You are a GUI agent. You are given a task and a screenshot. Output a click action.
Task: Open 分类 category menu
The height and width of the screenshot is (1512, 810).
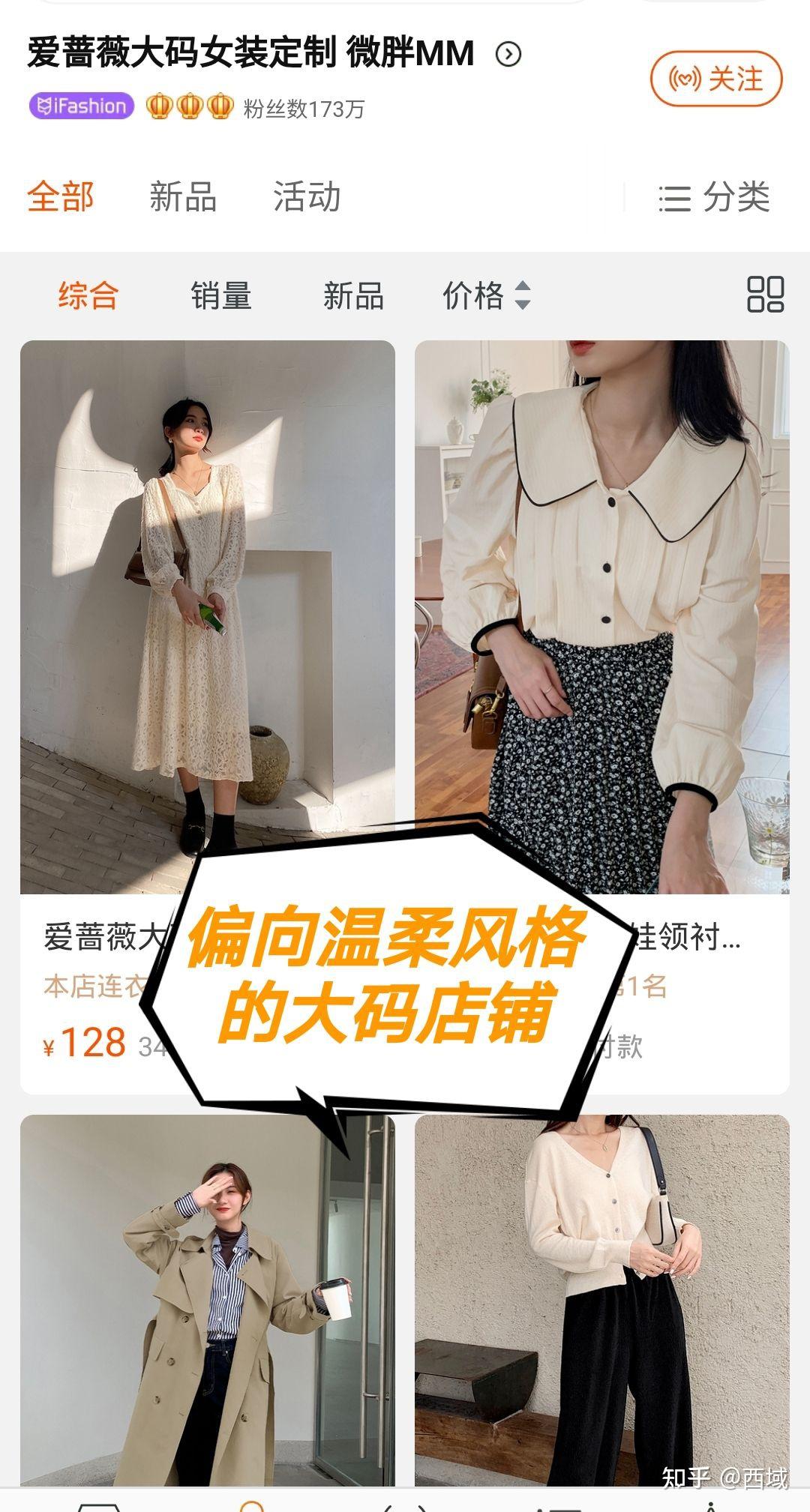tap(714, 198)
